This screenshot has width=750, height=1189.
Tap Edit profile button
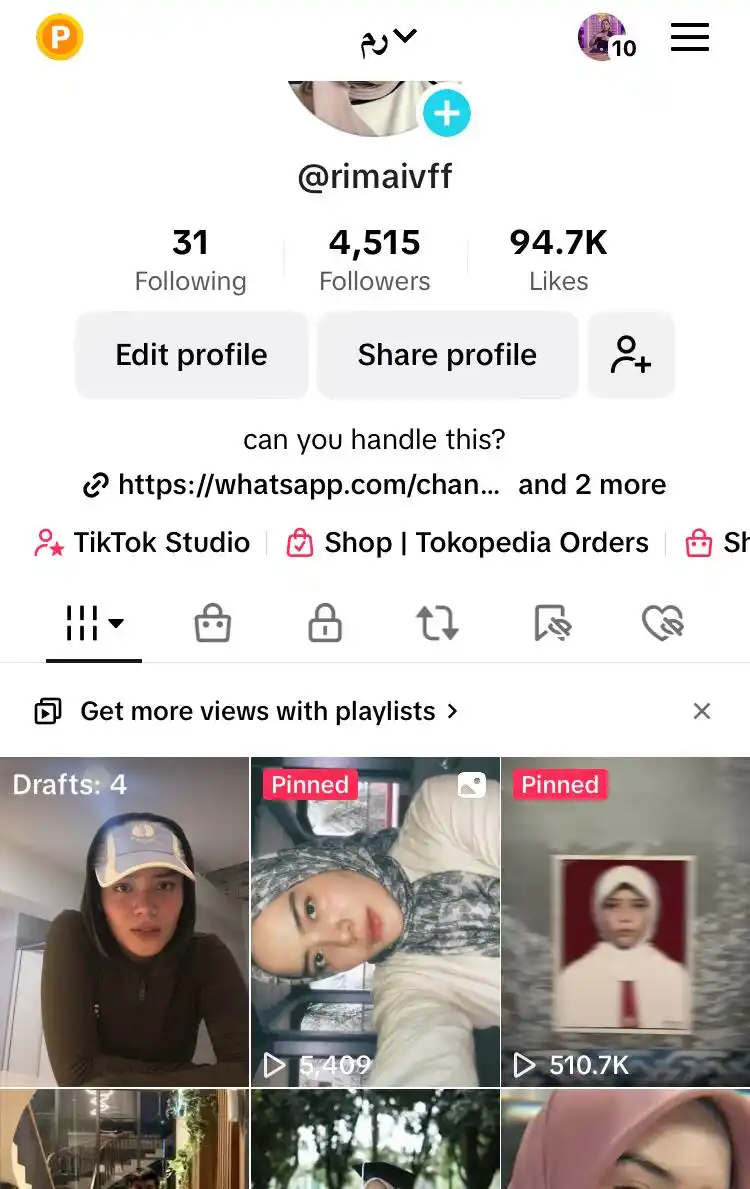[191, 355]
